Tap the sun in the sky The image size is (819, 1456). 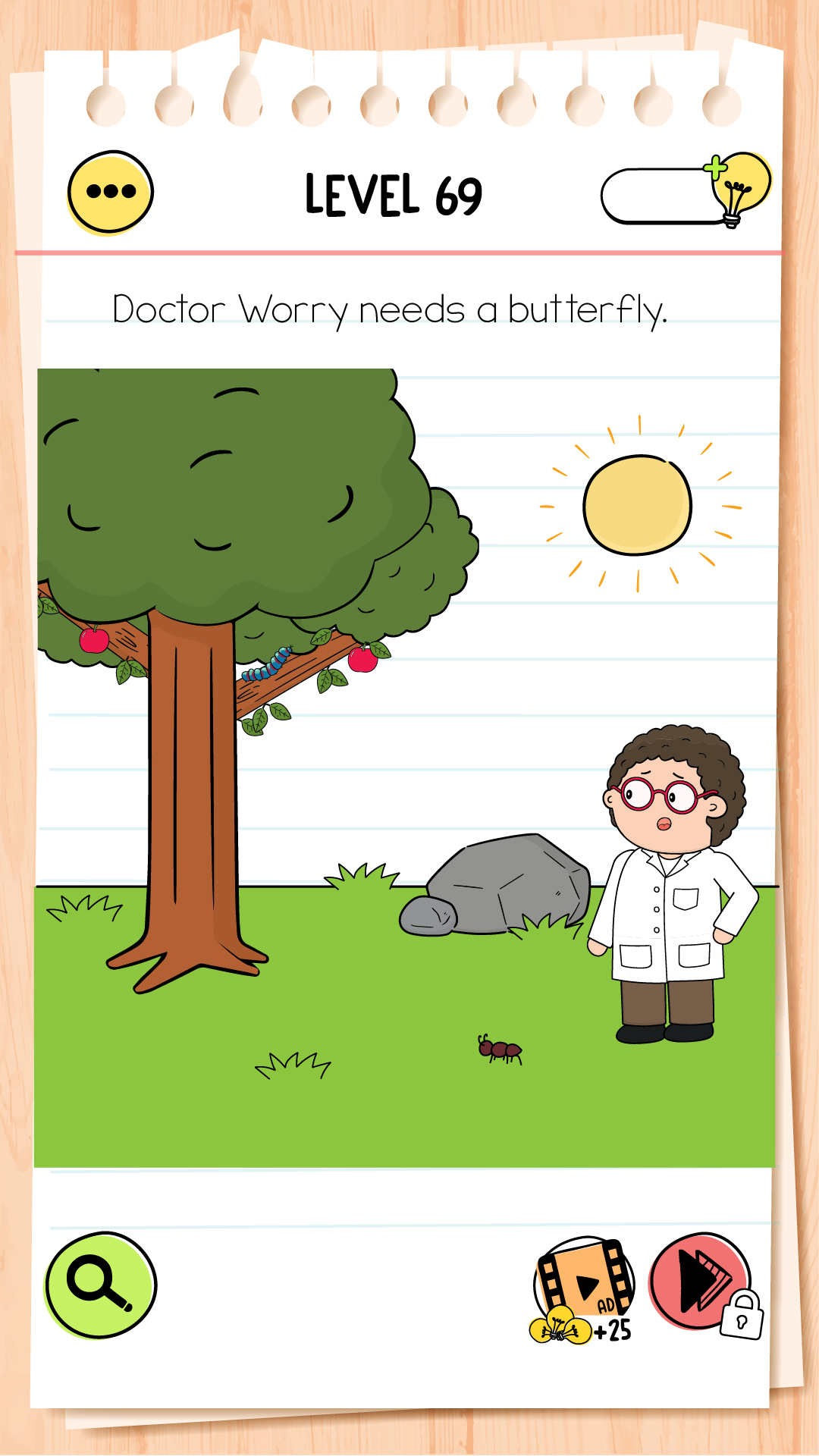[637, 505]
